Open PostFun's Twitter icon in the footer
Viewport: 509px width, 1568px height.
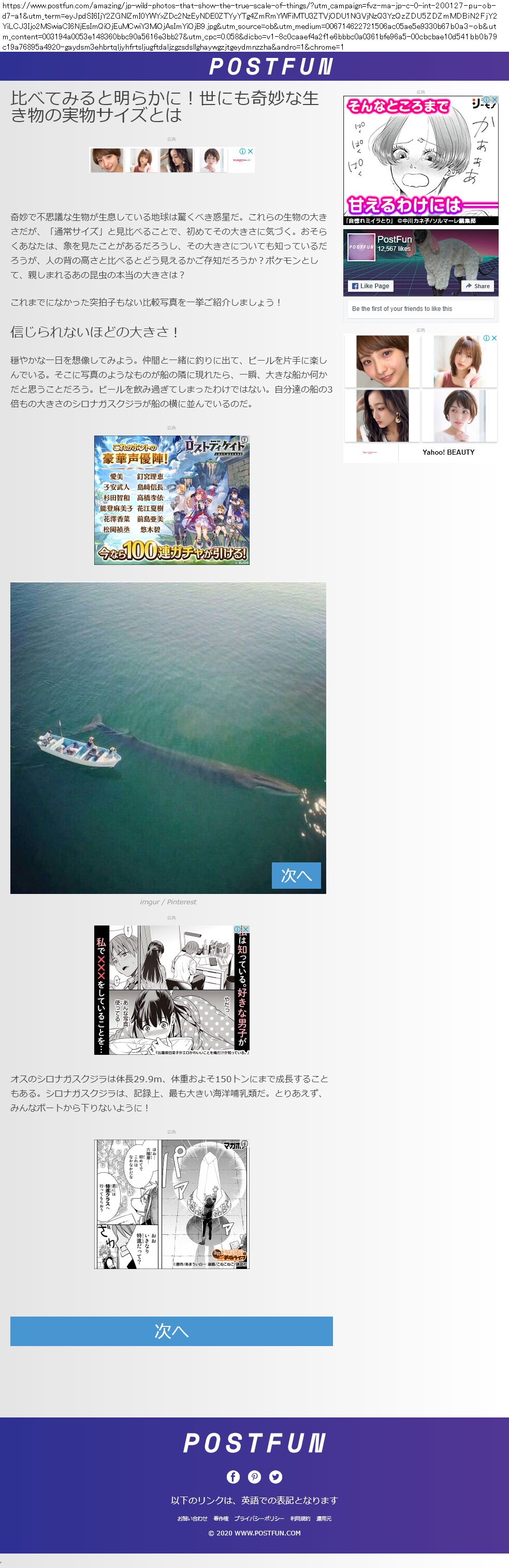pos(275,1476)
